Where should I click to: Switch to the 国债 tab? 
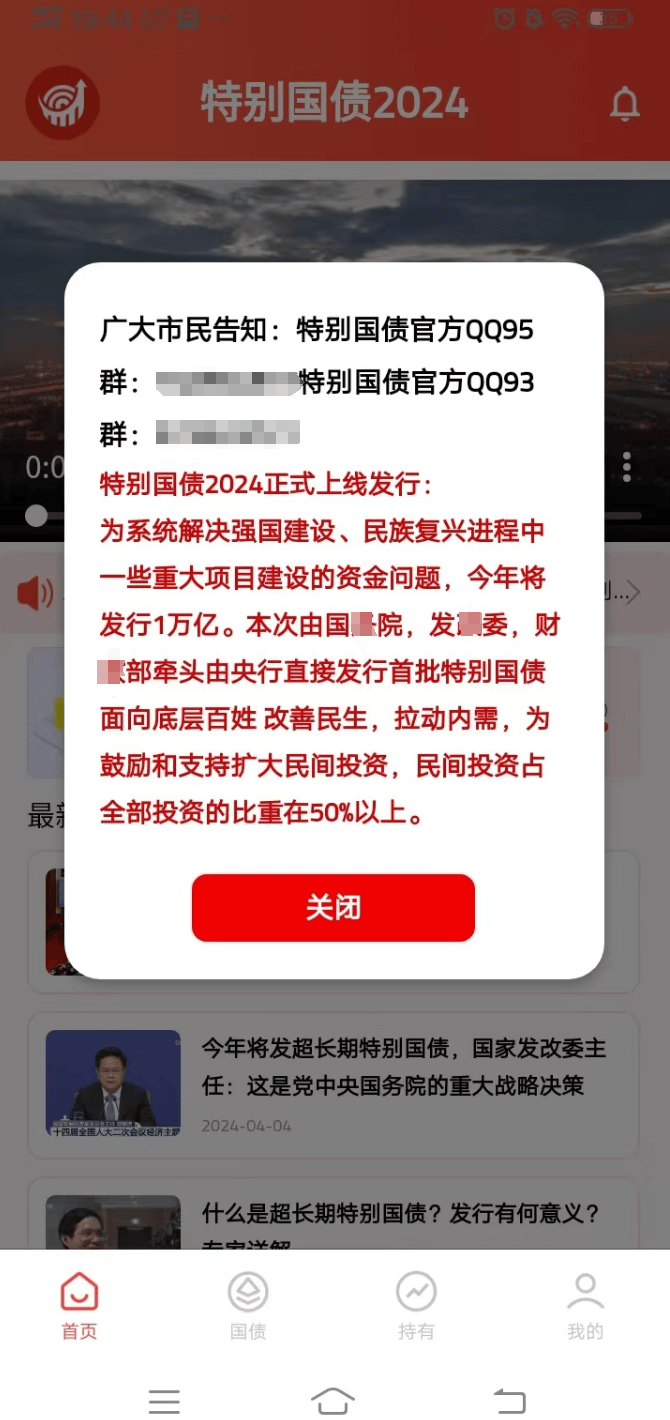point(248,1305)
